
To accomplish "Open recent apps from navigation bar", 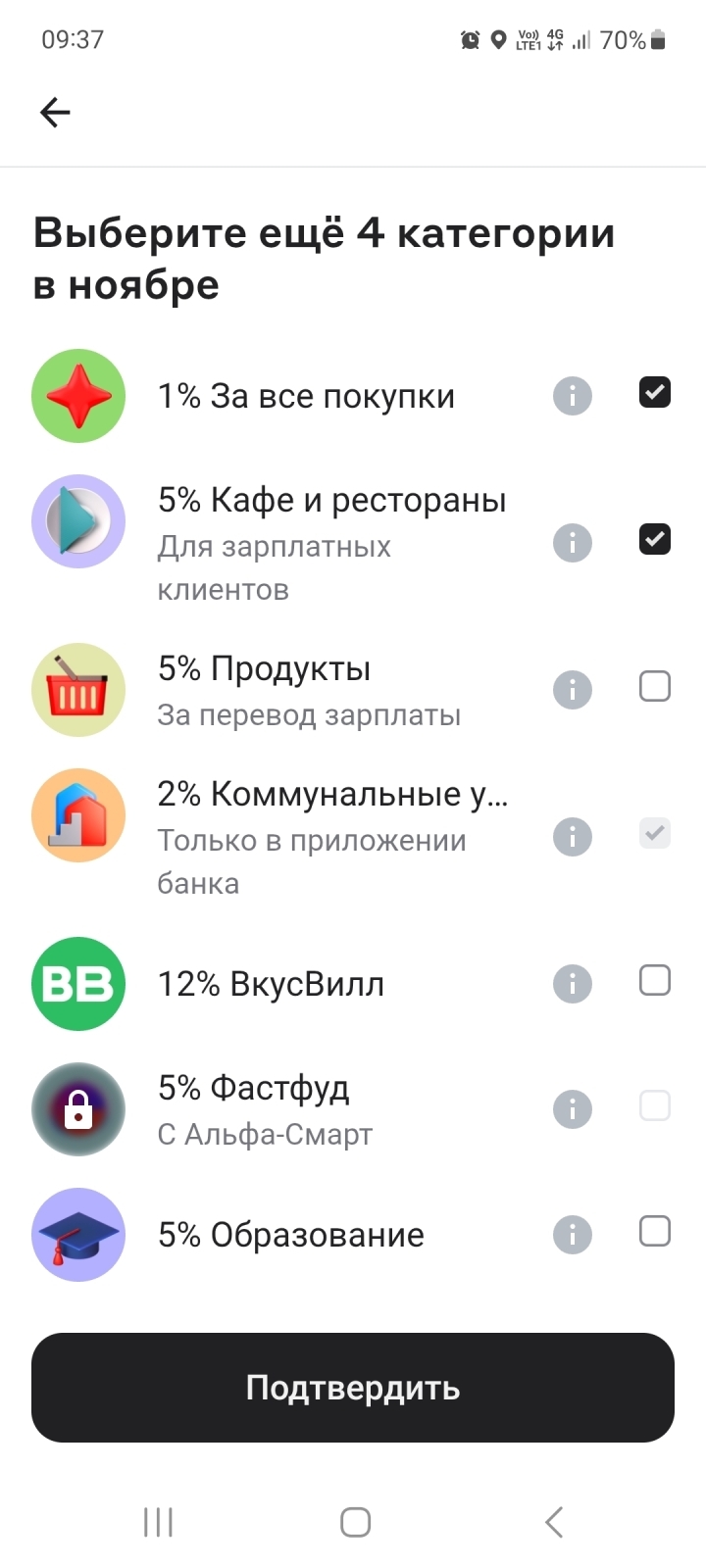I will pyautogui.click(x=157, y=1522).
